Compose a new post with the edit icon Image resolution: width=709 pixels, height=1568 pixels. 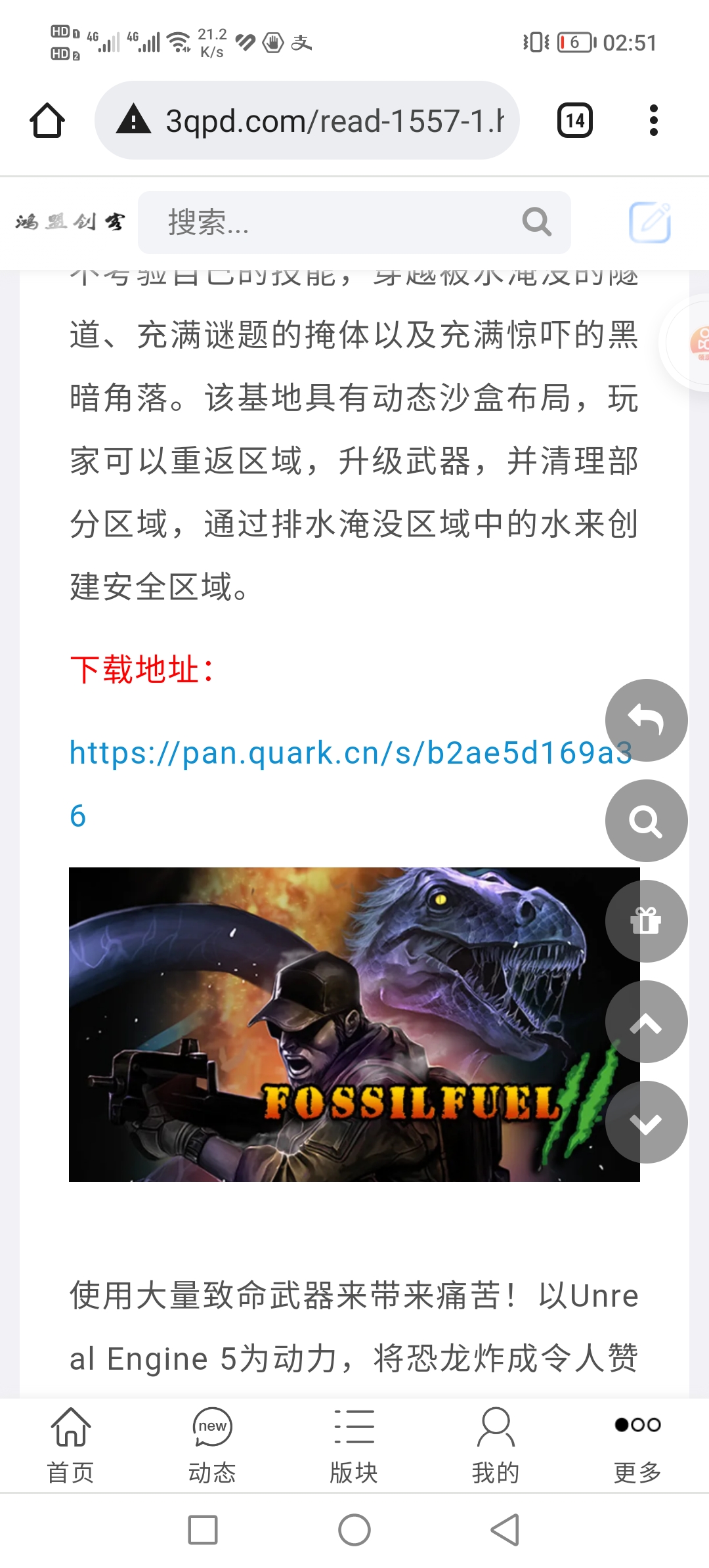650,223
